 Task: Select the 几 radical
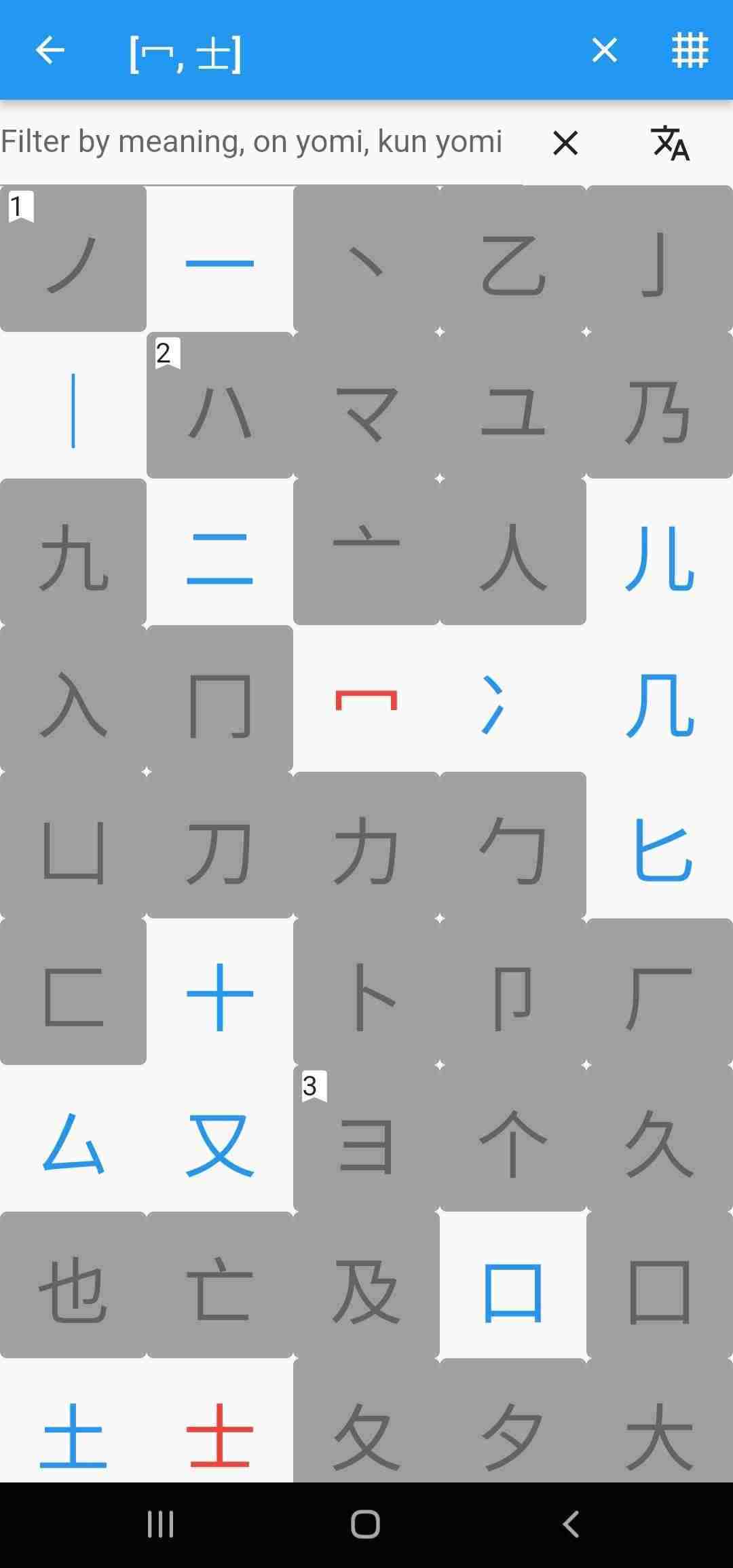click(660, 698)
